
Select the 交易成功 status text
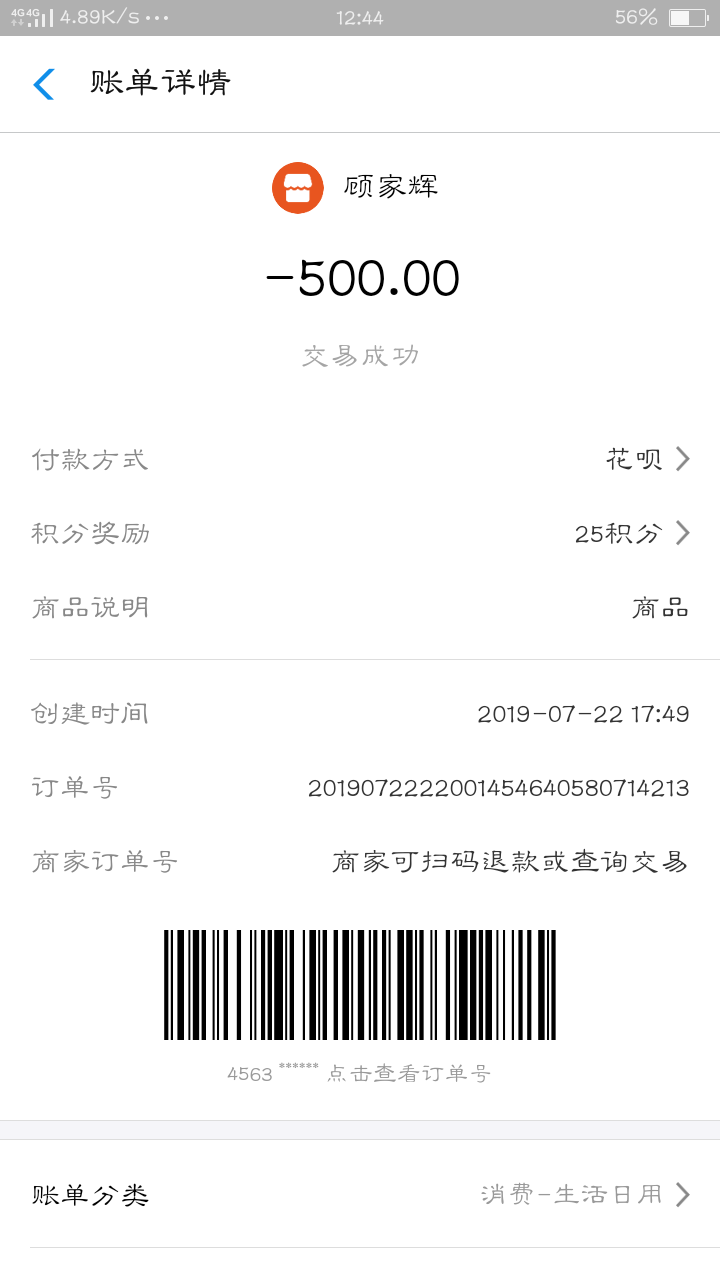coord(360,354)
